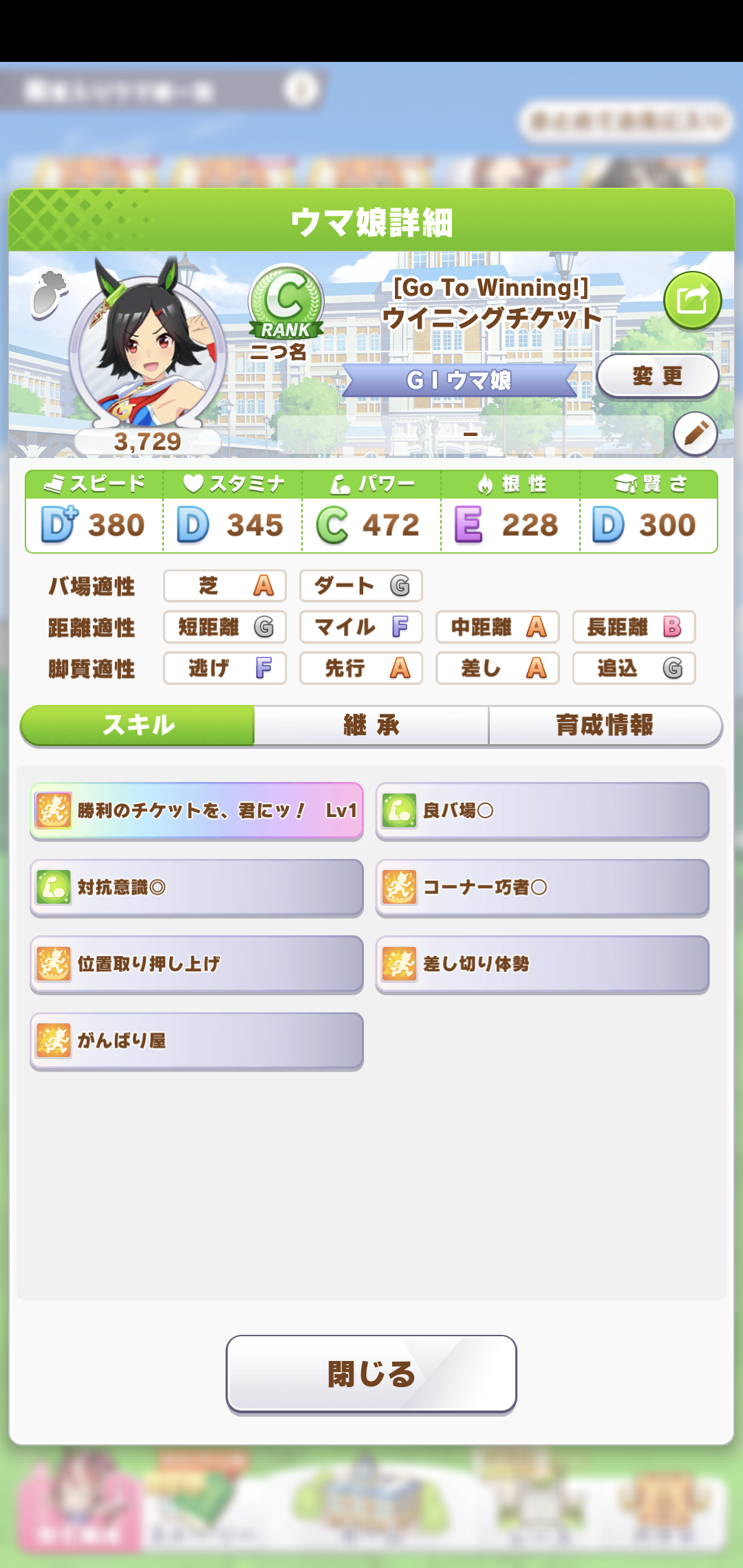Open the 良バ場○ skill details

[542, 811]
